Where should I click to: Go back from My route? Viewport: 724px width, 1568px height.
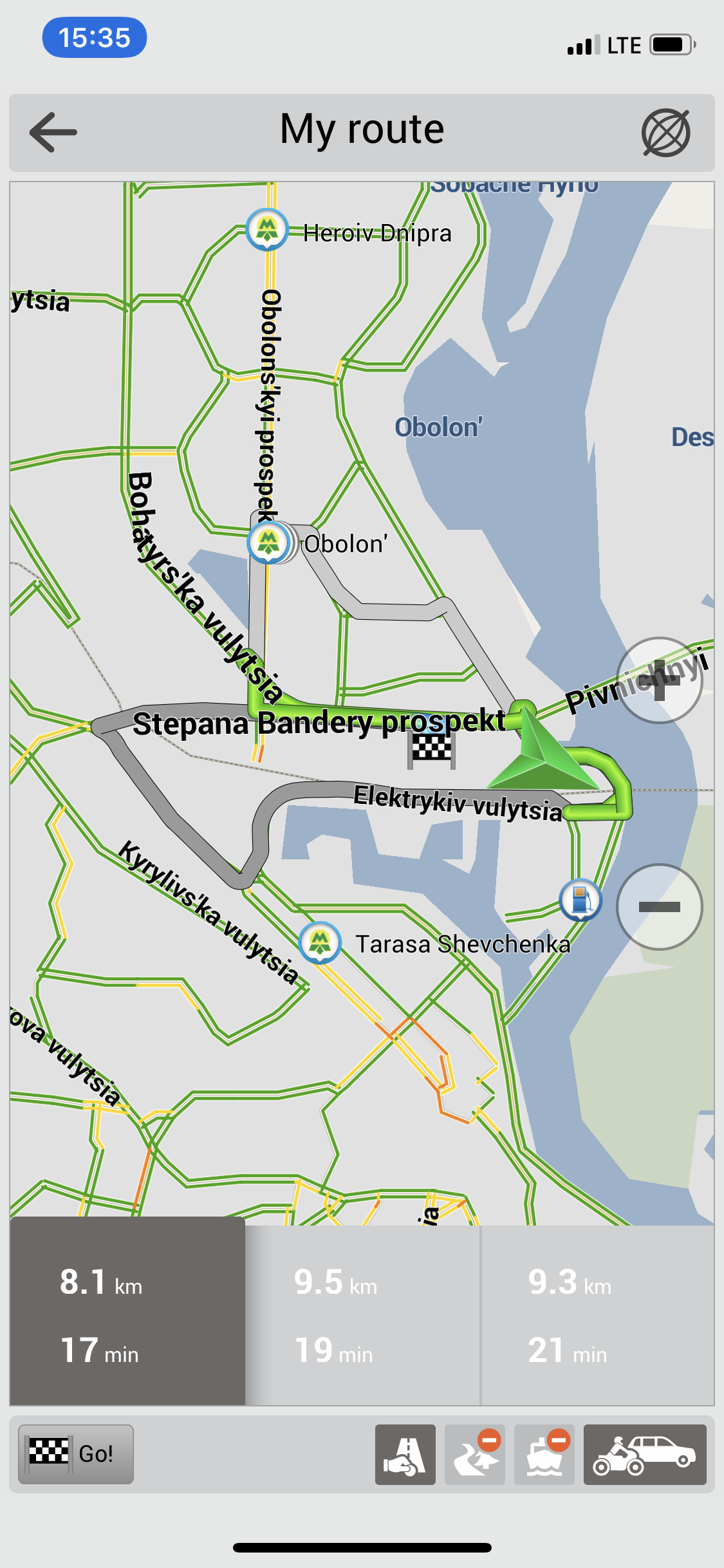53,133
